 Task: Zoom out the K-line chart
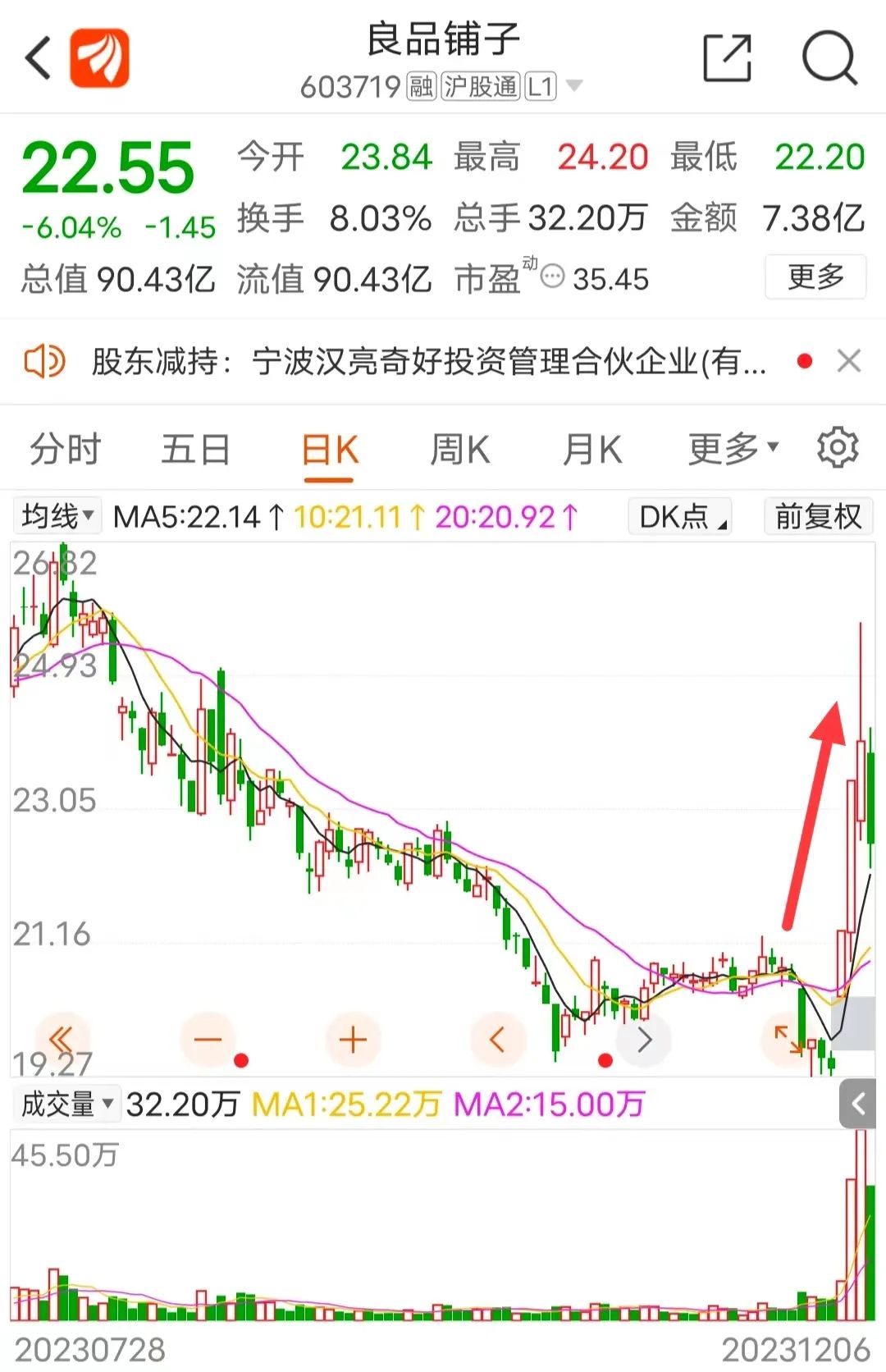point(208,1040)
